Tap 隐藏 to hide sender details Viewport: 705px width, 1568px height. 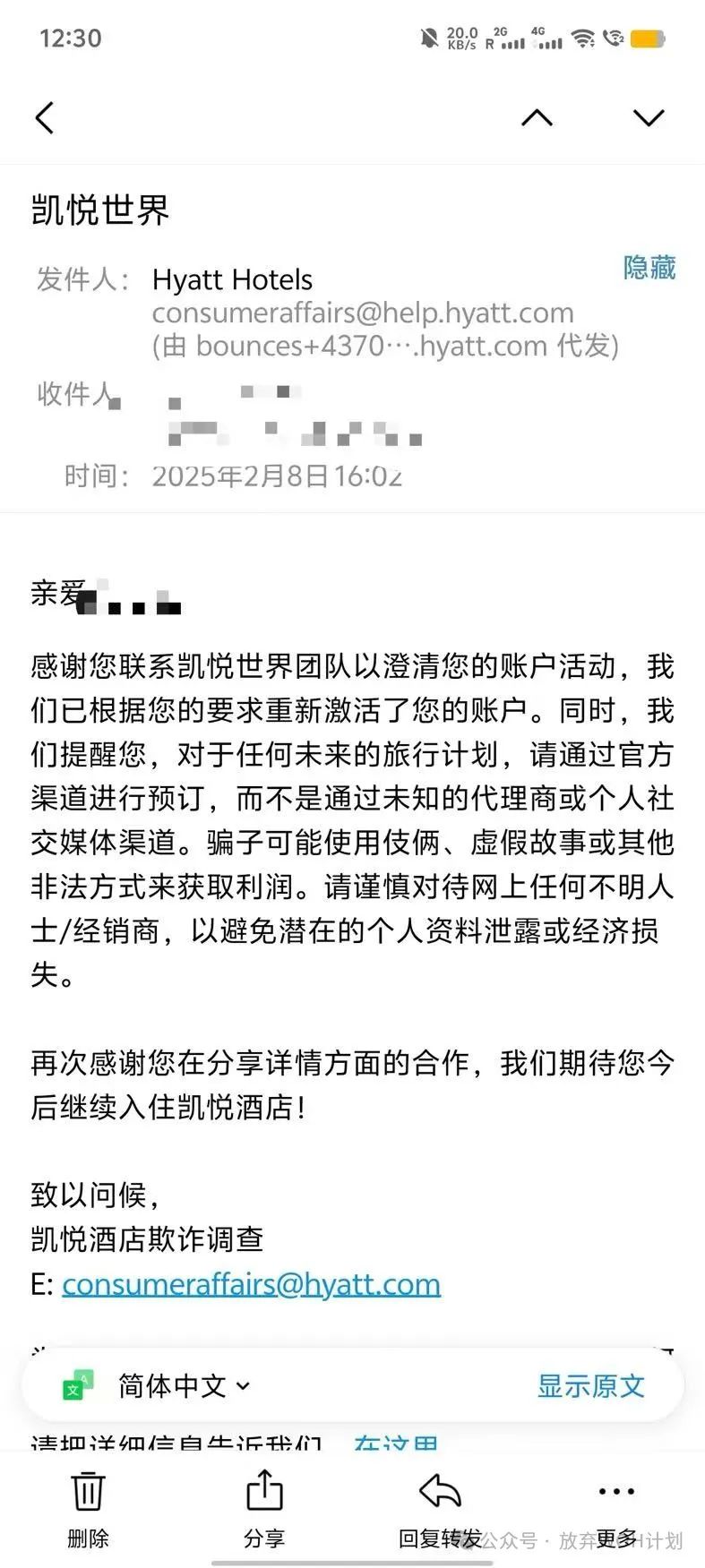tap(649, 267)
